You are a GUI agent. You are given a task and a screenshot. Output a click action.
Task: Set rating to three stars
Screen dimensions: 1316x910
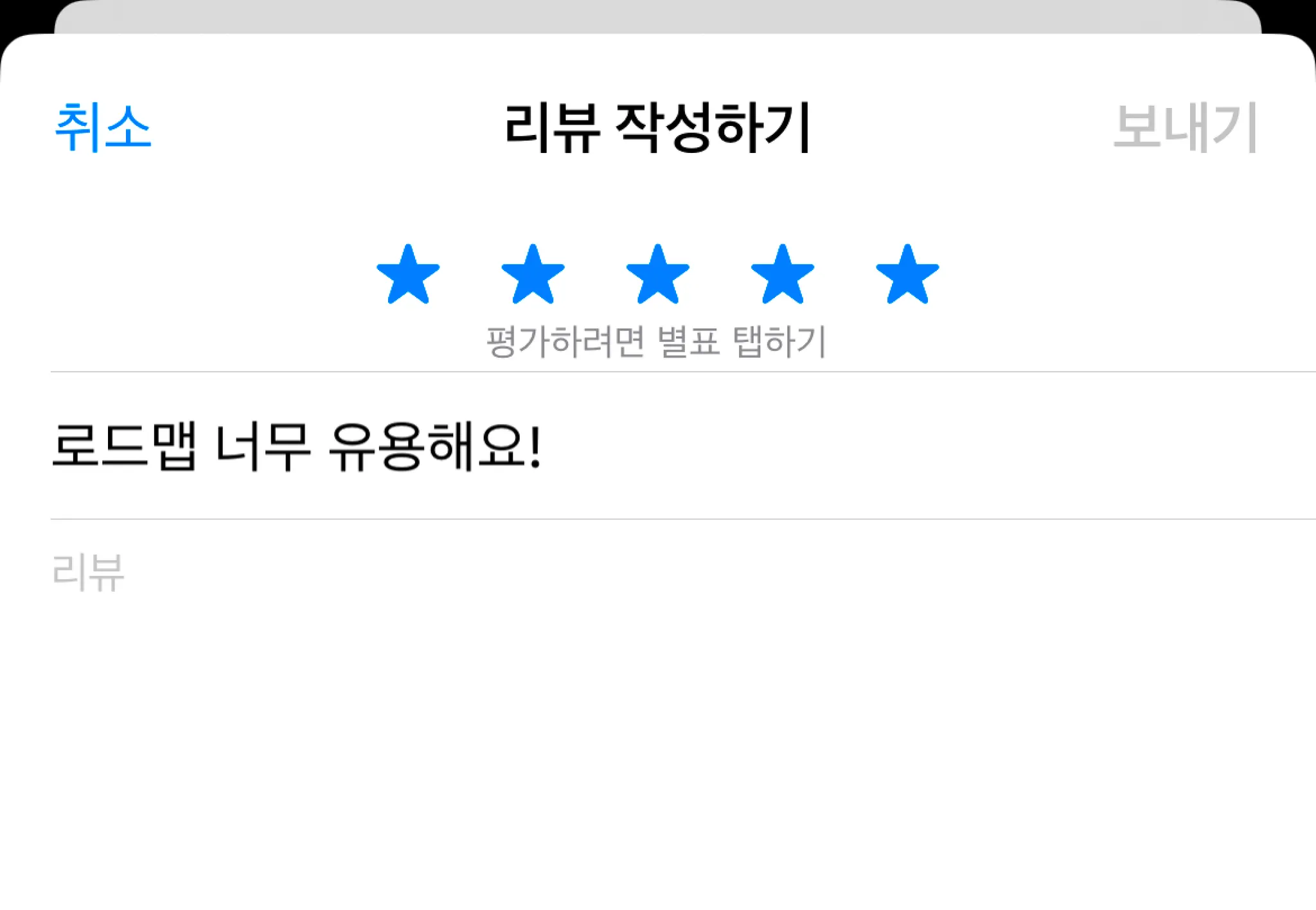[x=657, y=274]
